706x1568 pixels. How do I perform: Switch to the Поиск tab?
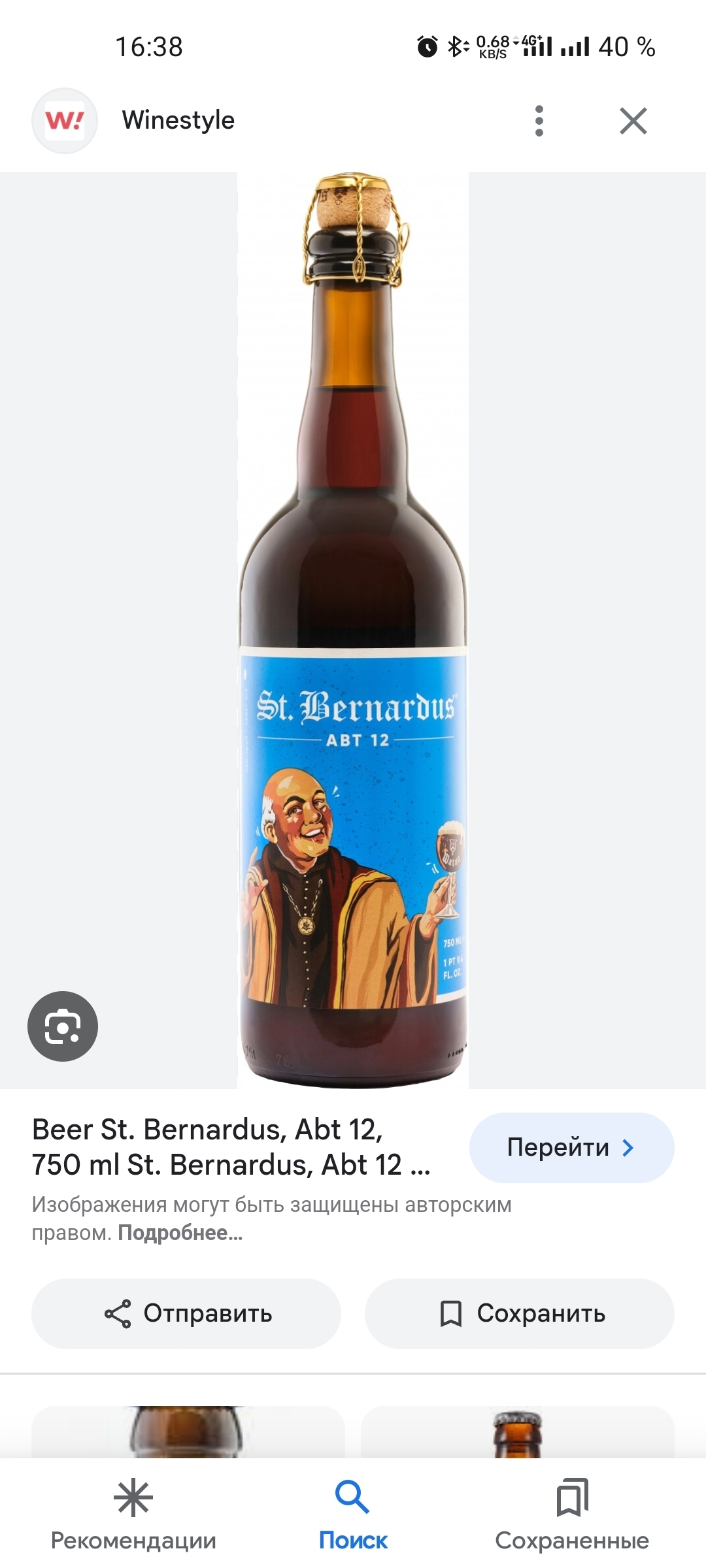(x=353, y=1516)
